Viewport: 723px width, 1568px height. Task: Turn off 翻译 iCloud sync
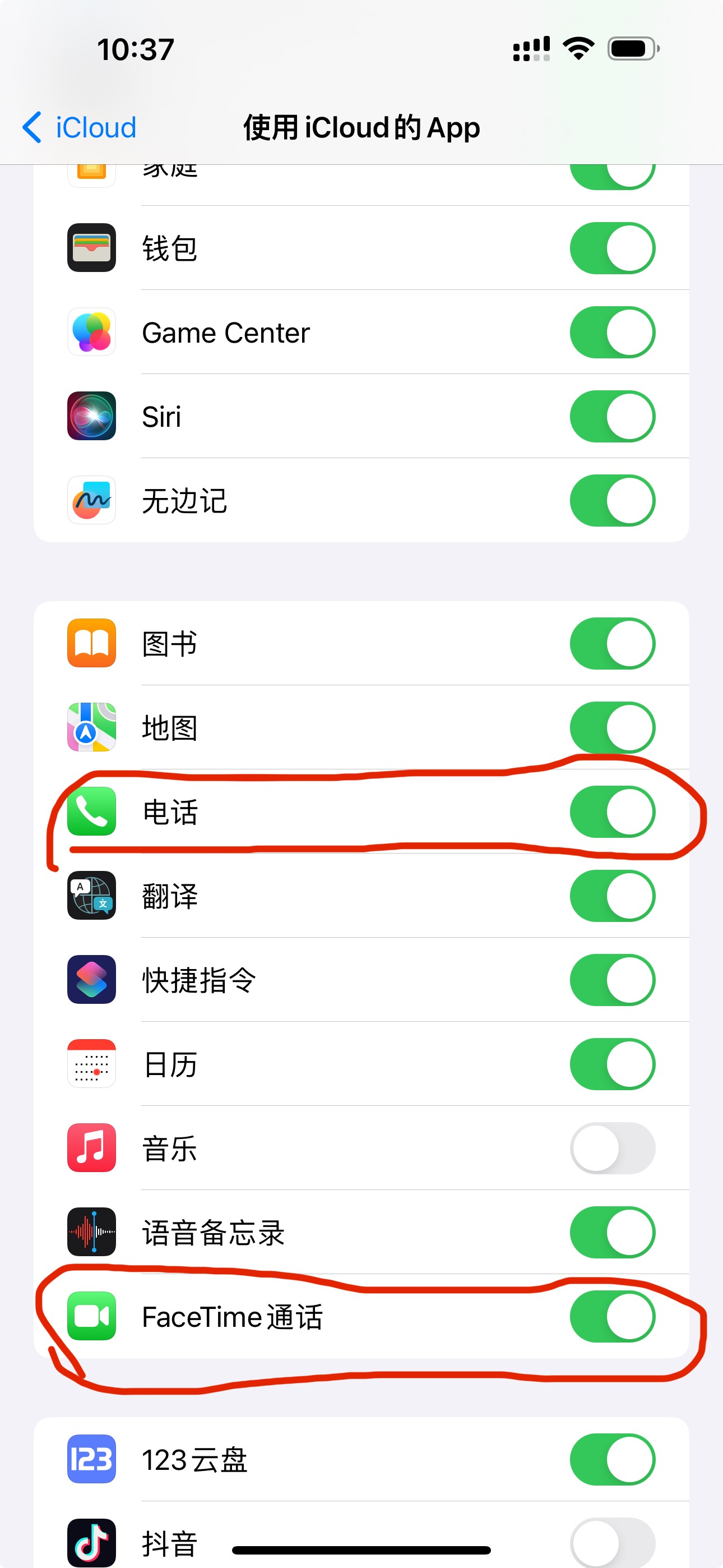point(611,896)
